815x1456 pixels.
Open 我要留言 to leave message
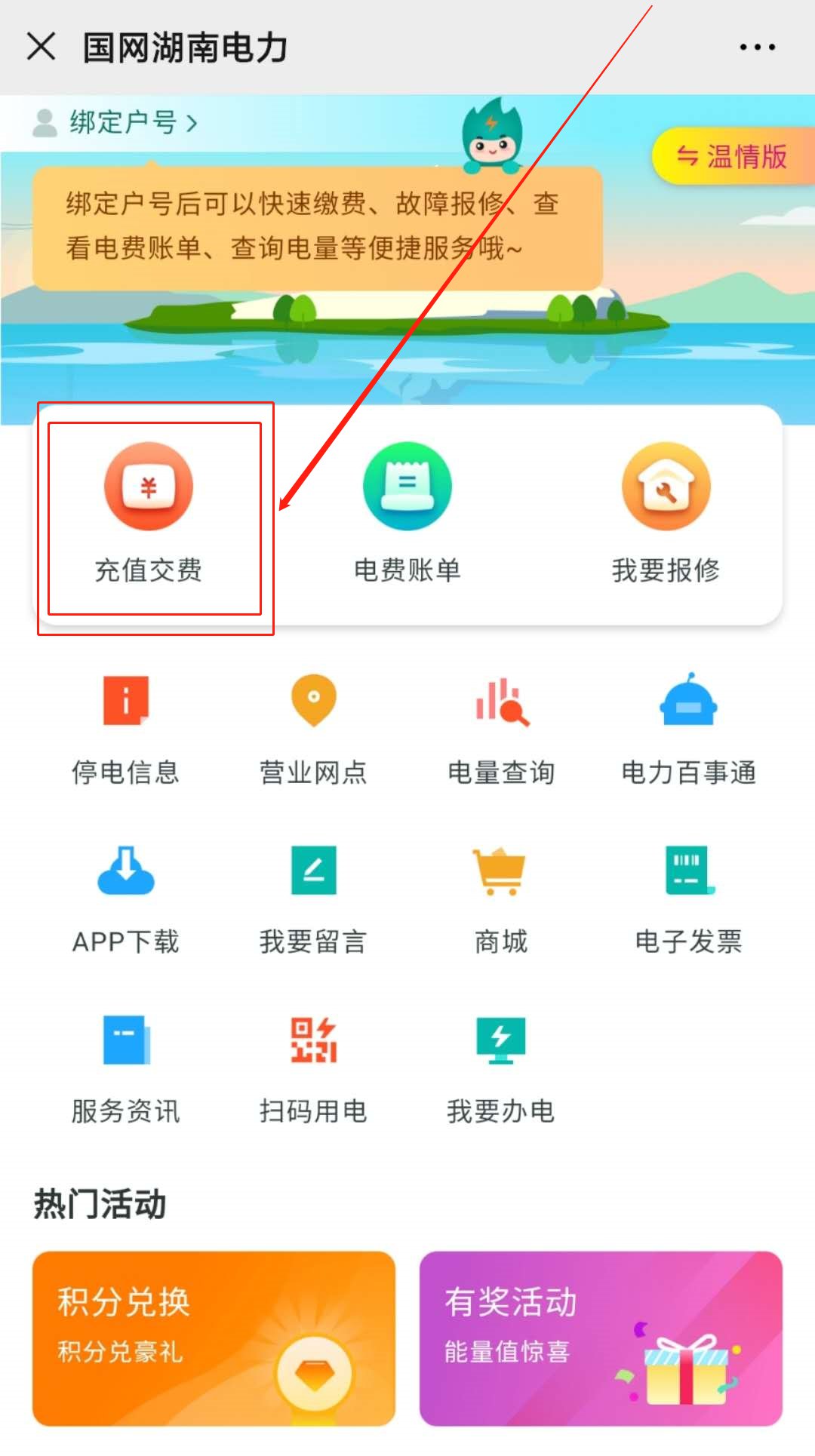[313, 898]
